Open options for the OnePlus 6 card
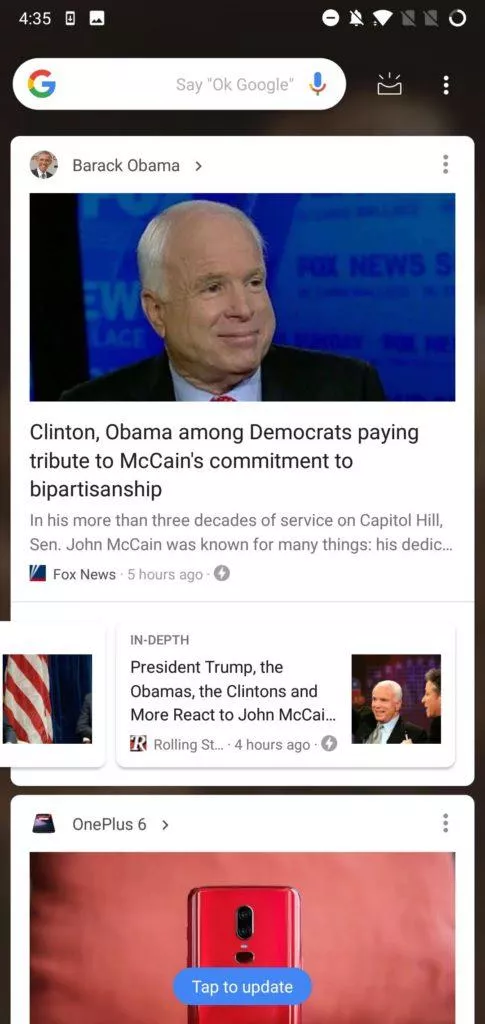Screen dimensions: 485x1024 point(445,824)
